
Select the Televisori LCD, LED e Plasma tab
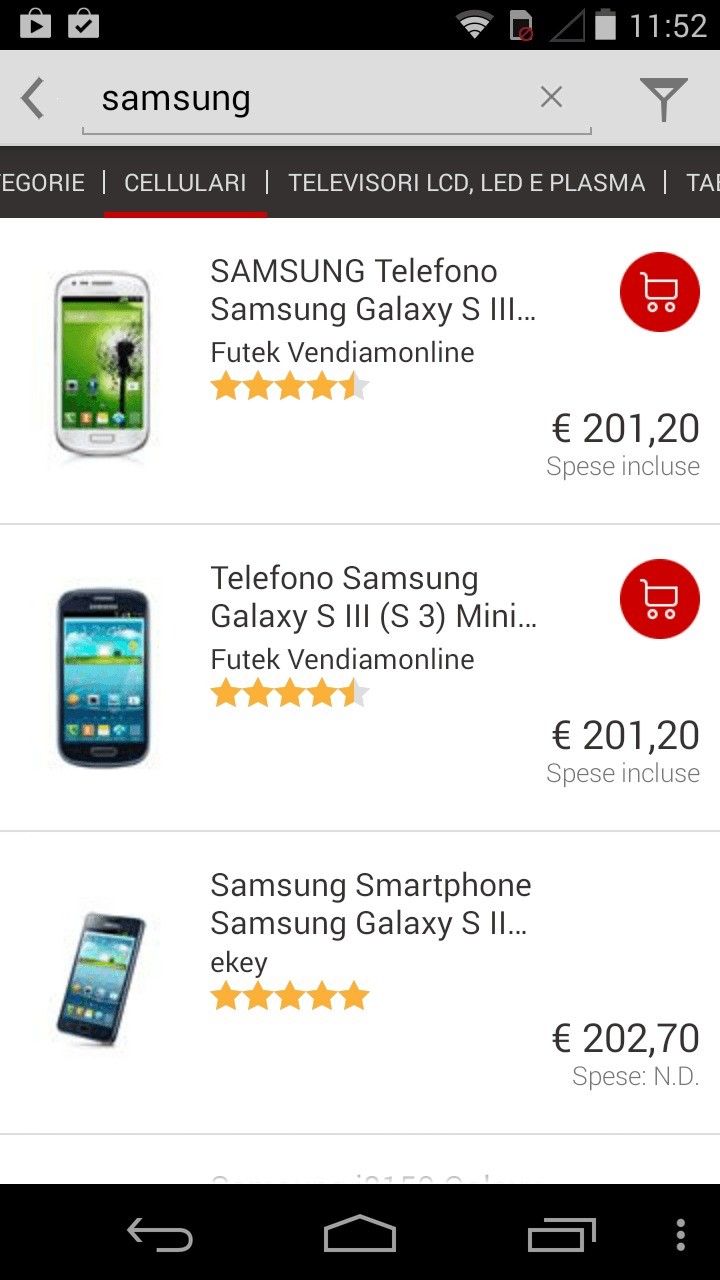tap(466, 183)
